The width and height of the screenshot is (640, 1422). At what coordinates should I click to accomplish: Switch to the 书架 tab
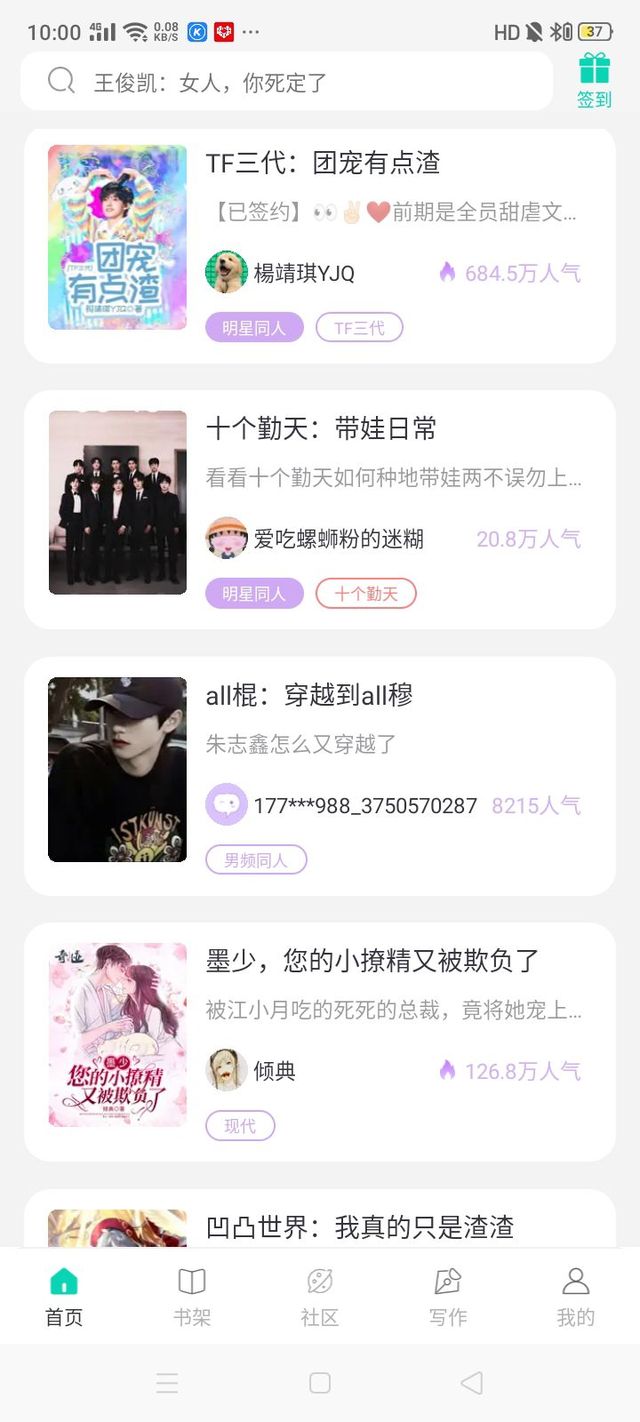click(192, 1296)
